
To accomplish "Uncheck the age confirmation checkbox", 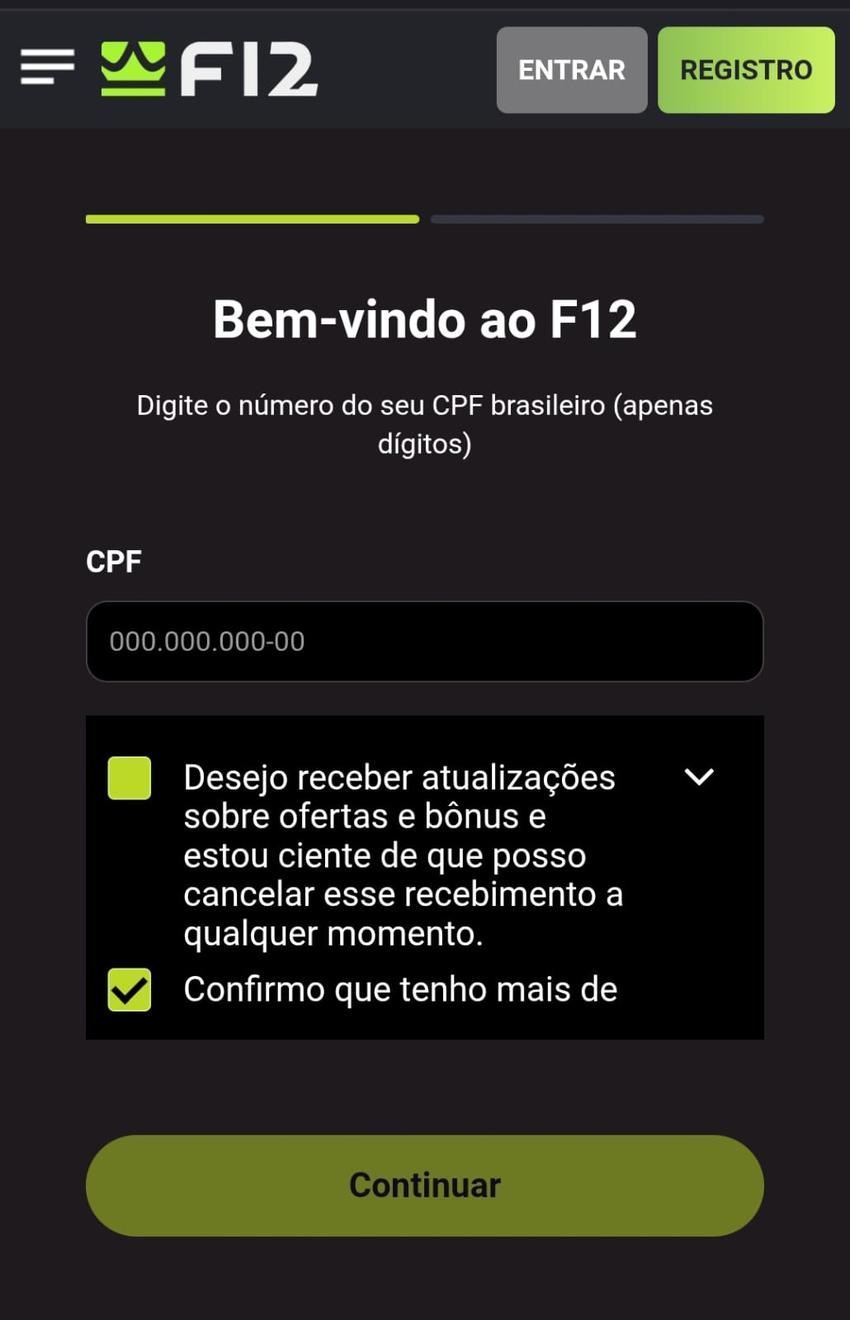I will point(129,989).
